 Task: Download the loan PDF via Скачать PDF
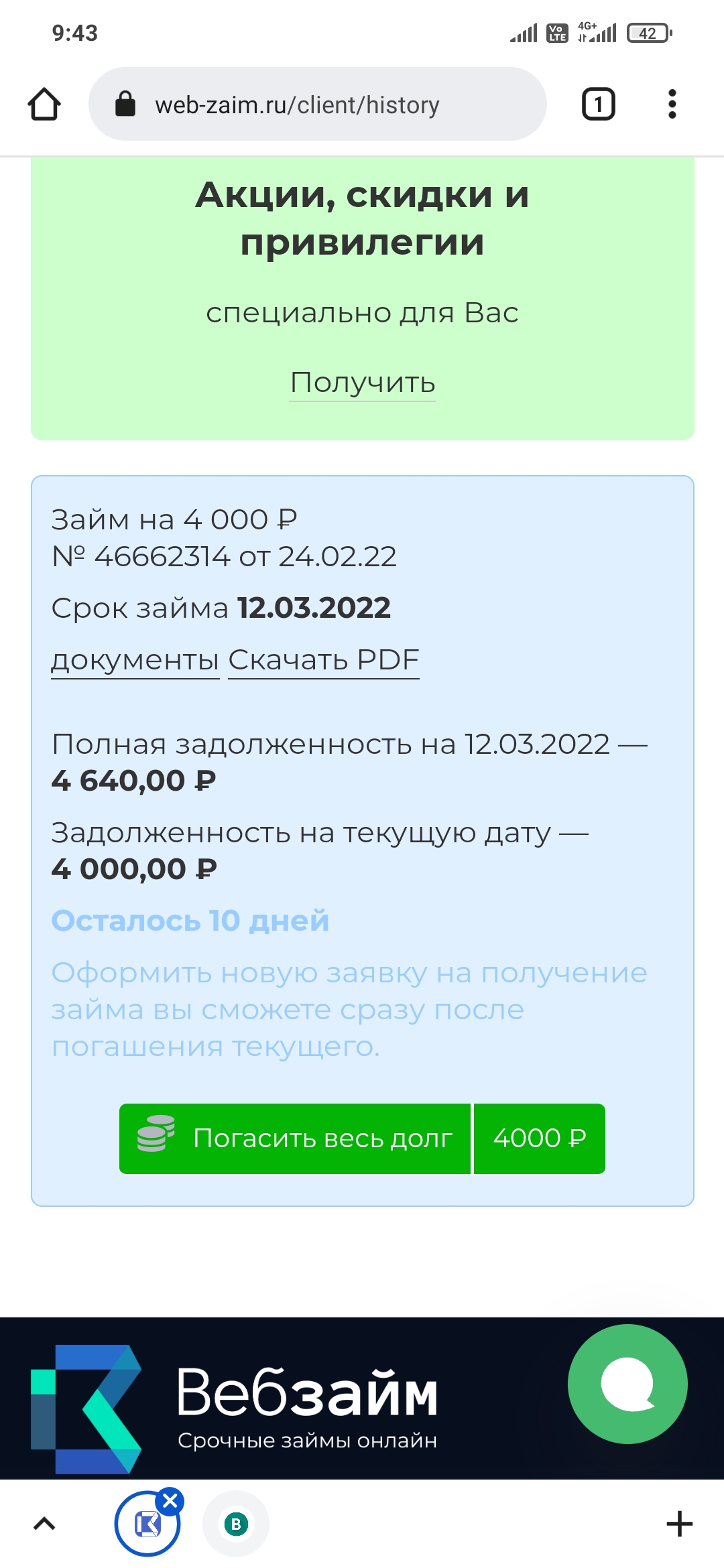(323, 660)
